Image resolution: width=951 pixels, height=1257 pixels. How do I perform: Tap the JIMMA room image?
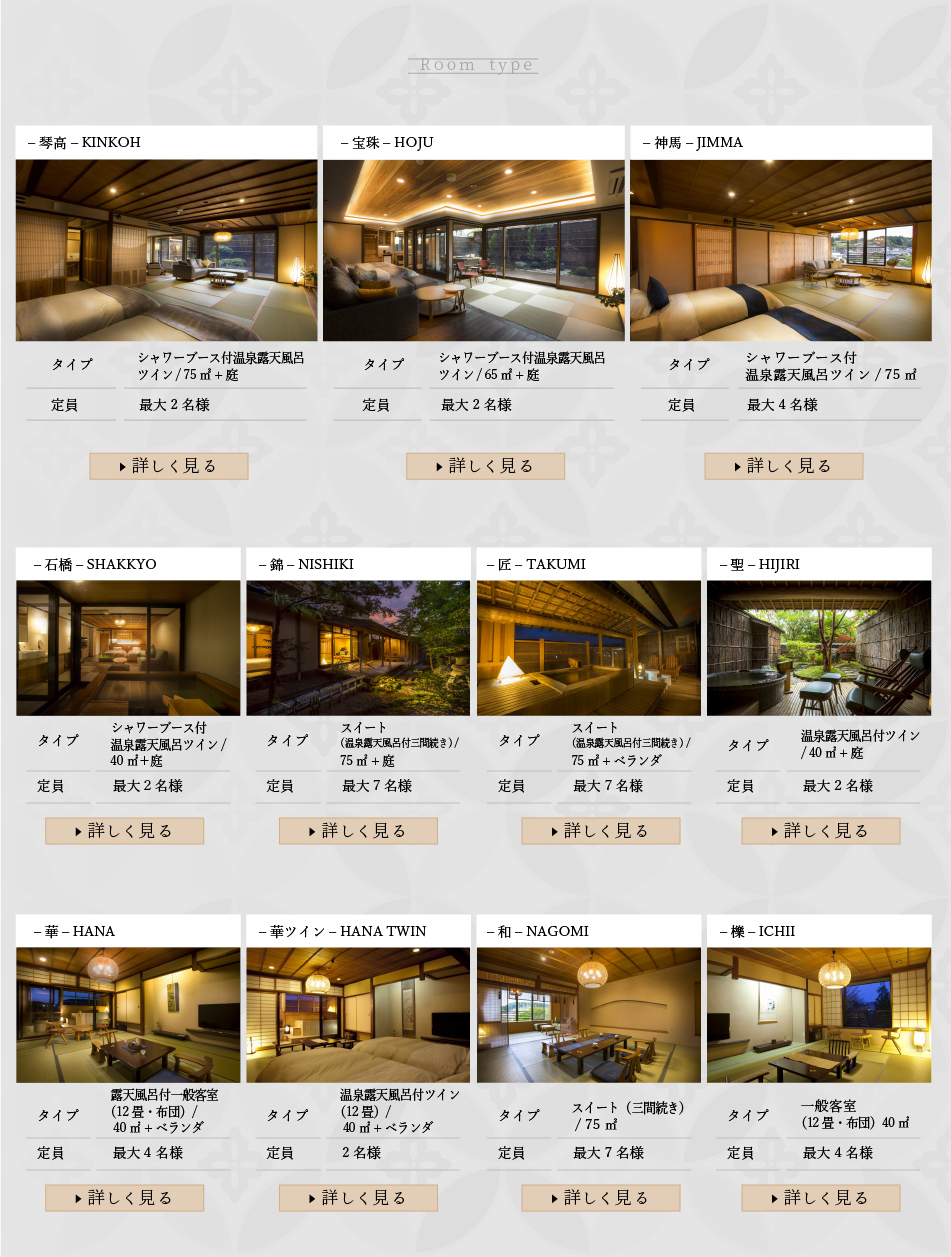(780, 250)
